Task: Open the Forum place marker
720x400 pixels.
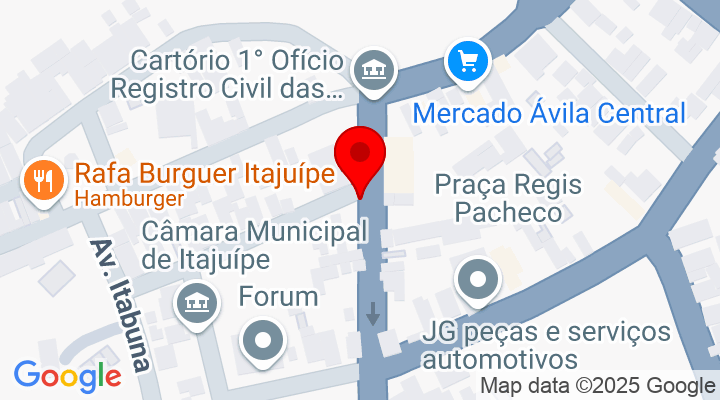Action: [x=263, y=341]
